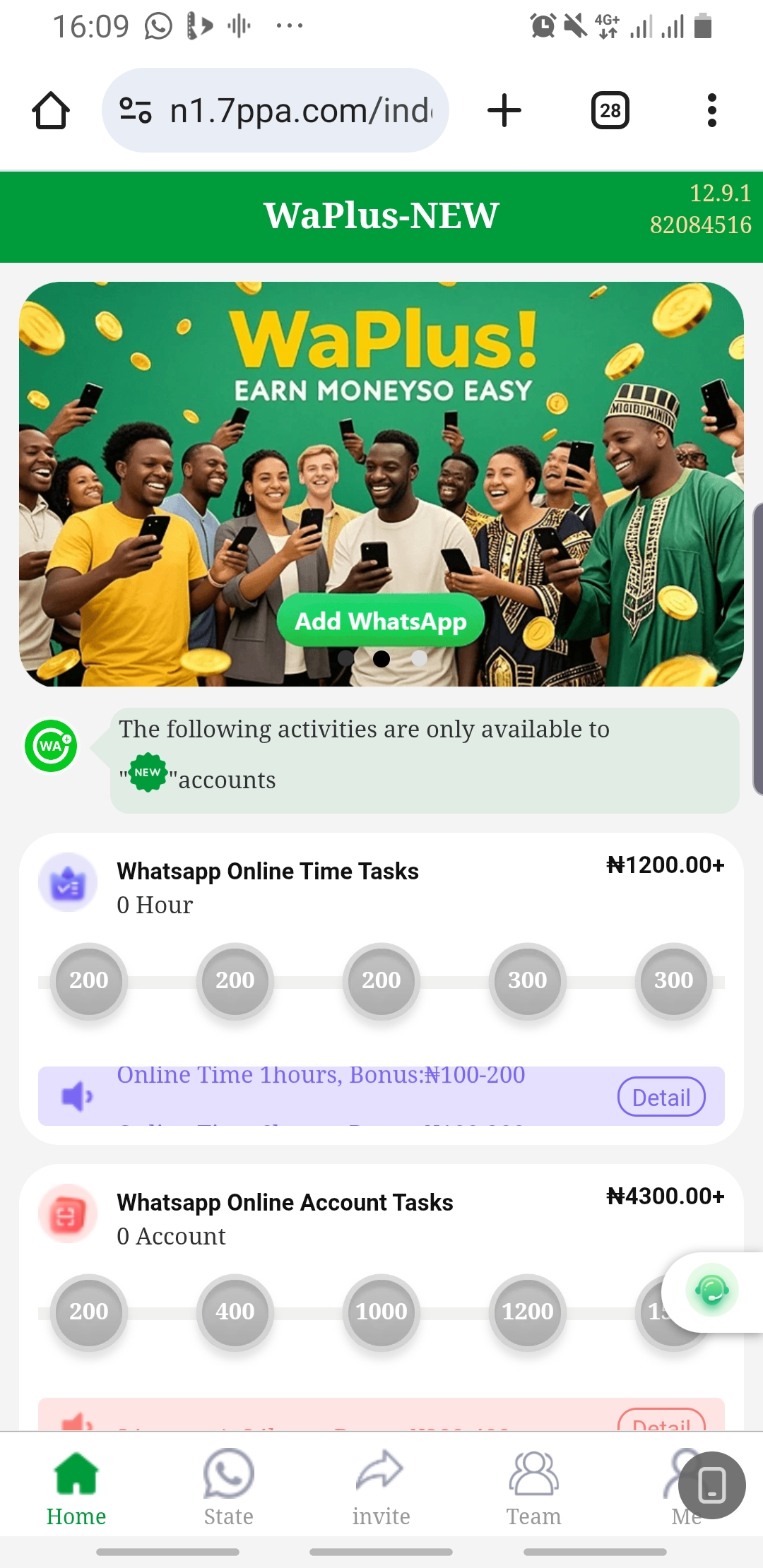Switch to the invite tab
Image resolution: width=763 pixels, height=1568 pixels.
click(381, 1487)
